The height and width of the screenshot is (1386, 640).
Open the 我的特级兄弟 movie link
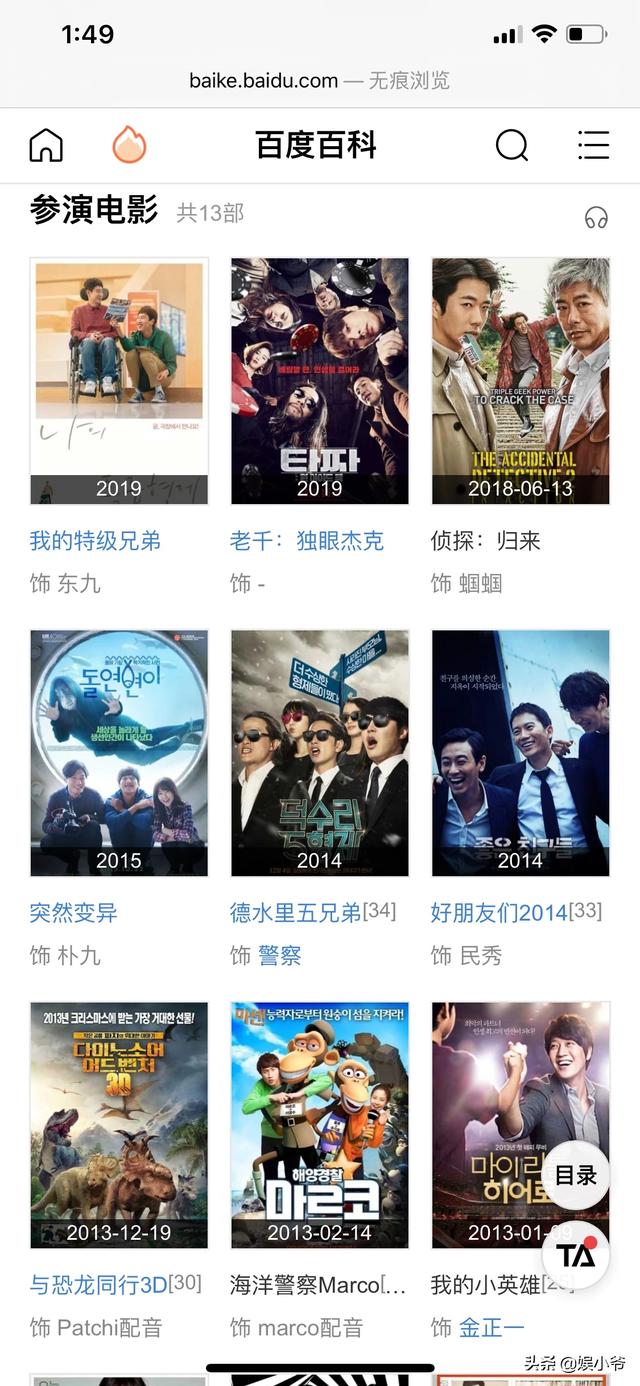pos(95,541)
